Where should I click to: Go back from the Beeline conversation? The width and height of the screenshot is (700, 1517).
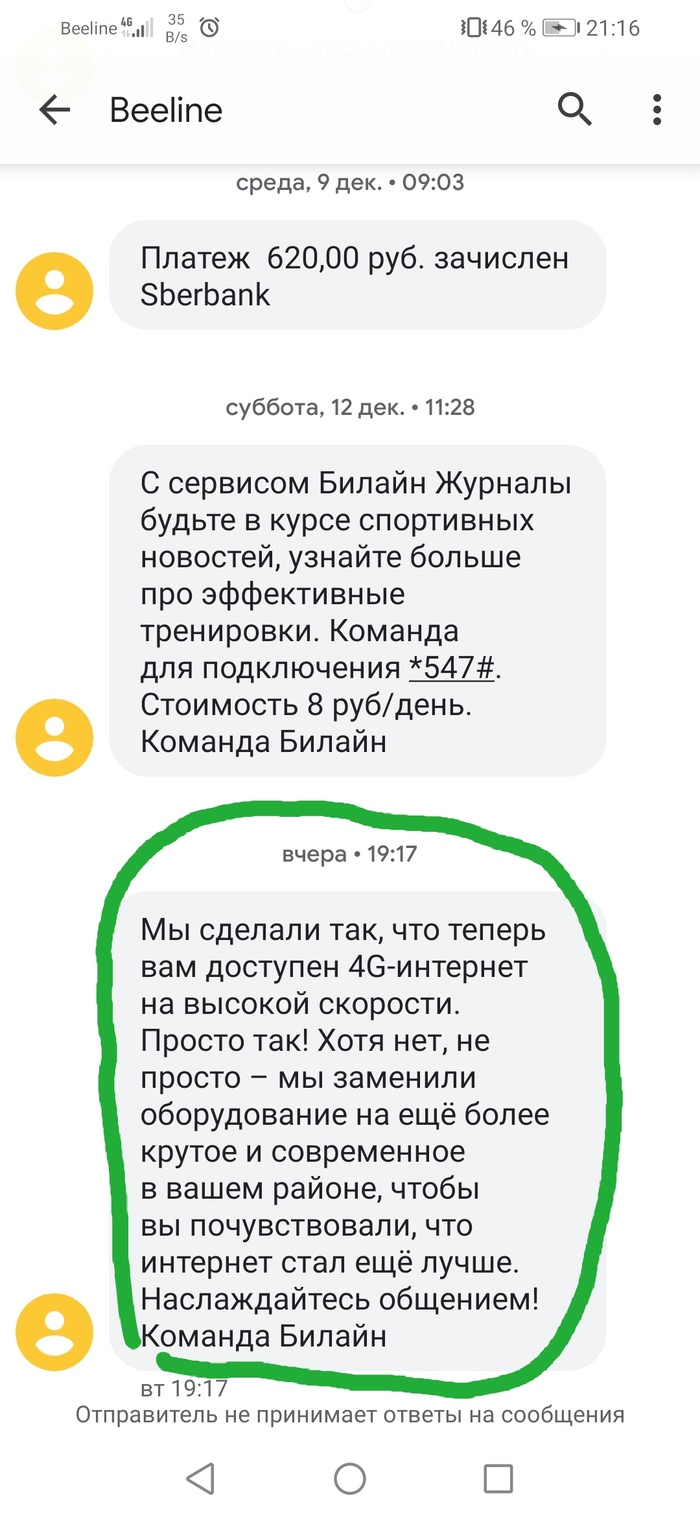click(x=55, y=110)
